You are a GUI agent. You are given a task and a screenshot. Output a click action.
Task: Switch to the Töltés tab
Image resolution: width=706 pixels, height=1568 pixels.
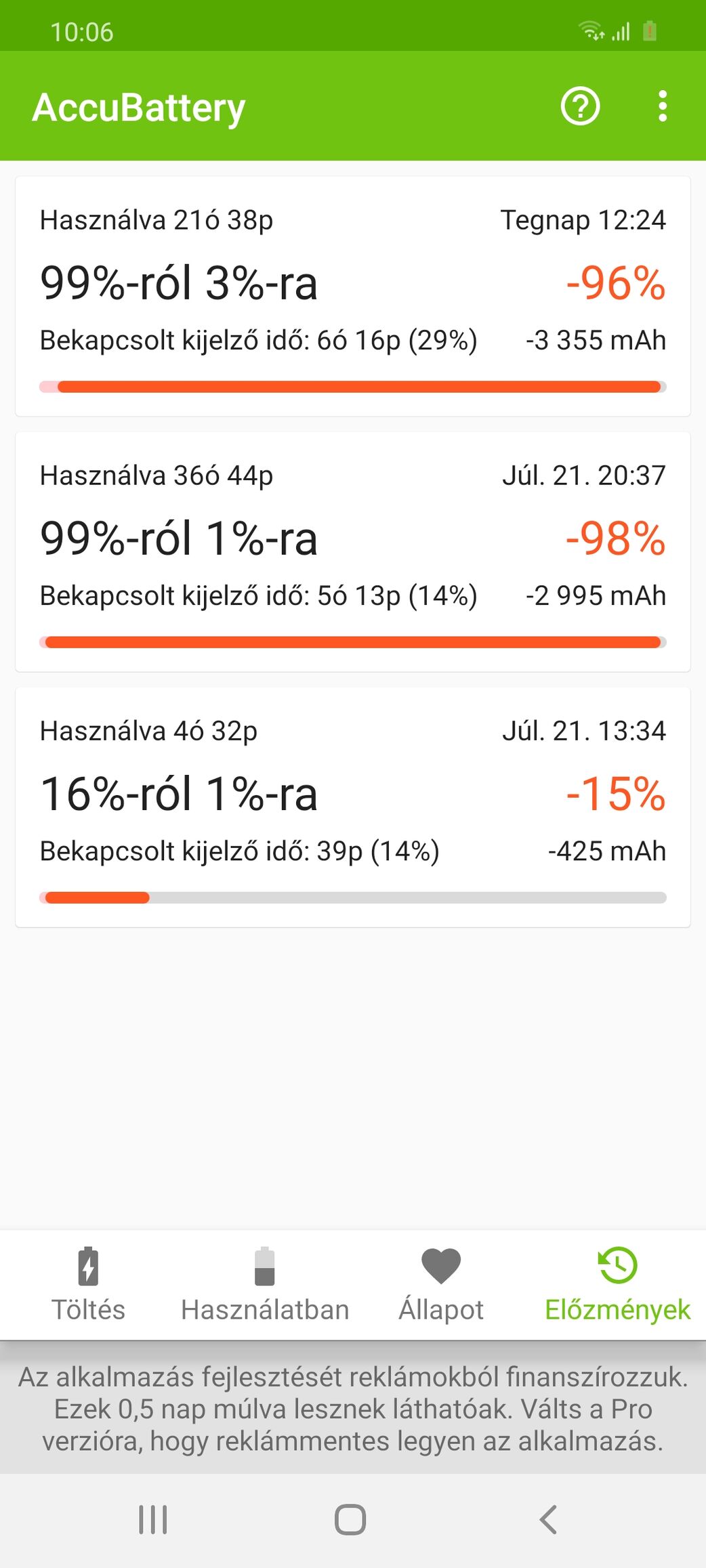[x=88, y=1285]
